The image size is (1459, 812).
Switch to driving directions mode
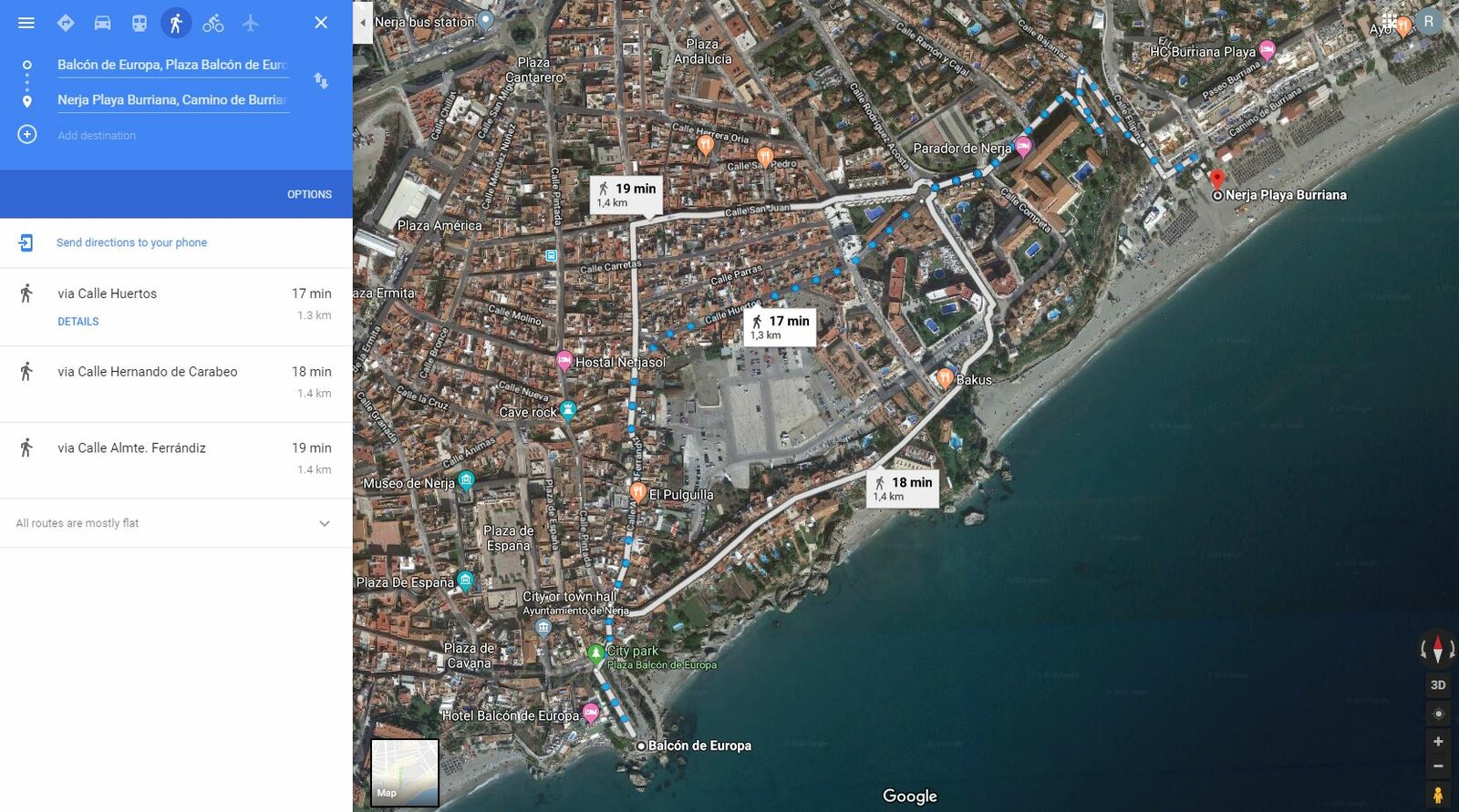tap(102, 23)
